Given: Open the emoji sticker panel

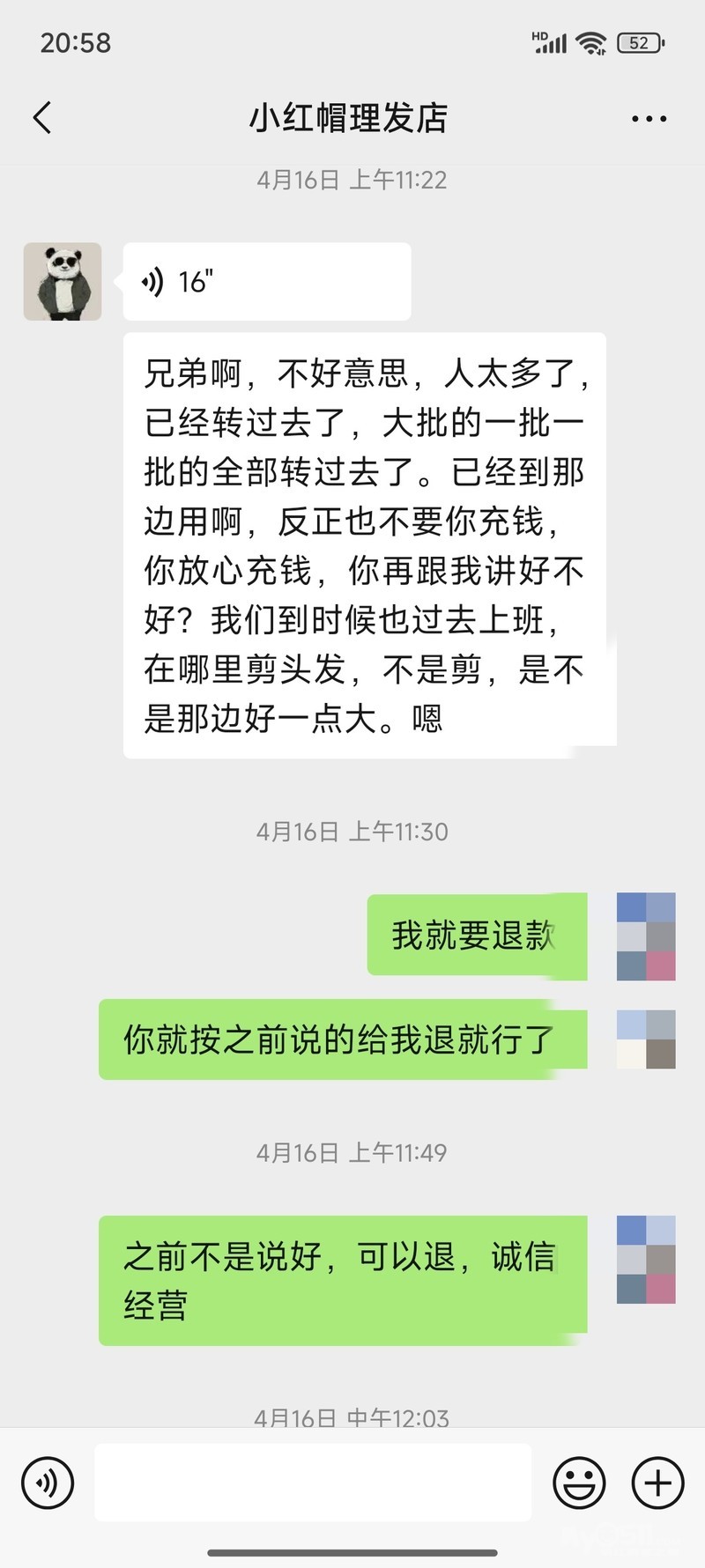Looking at the screenshot, I should click(x=579, y=1483).
